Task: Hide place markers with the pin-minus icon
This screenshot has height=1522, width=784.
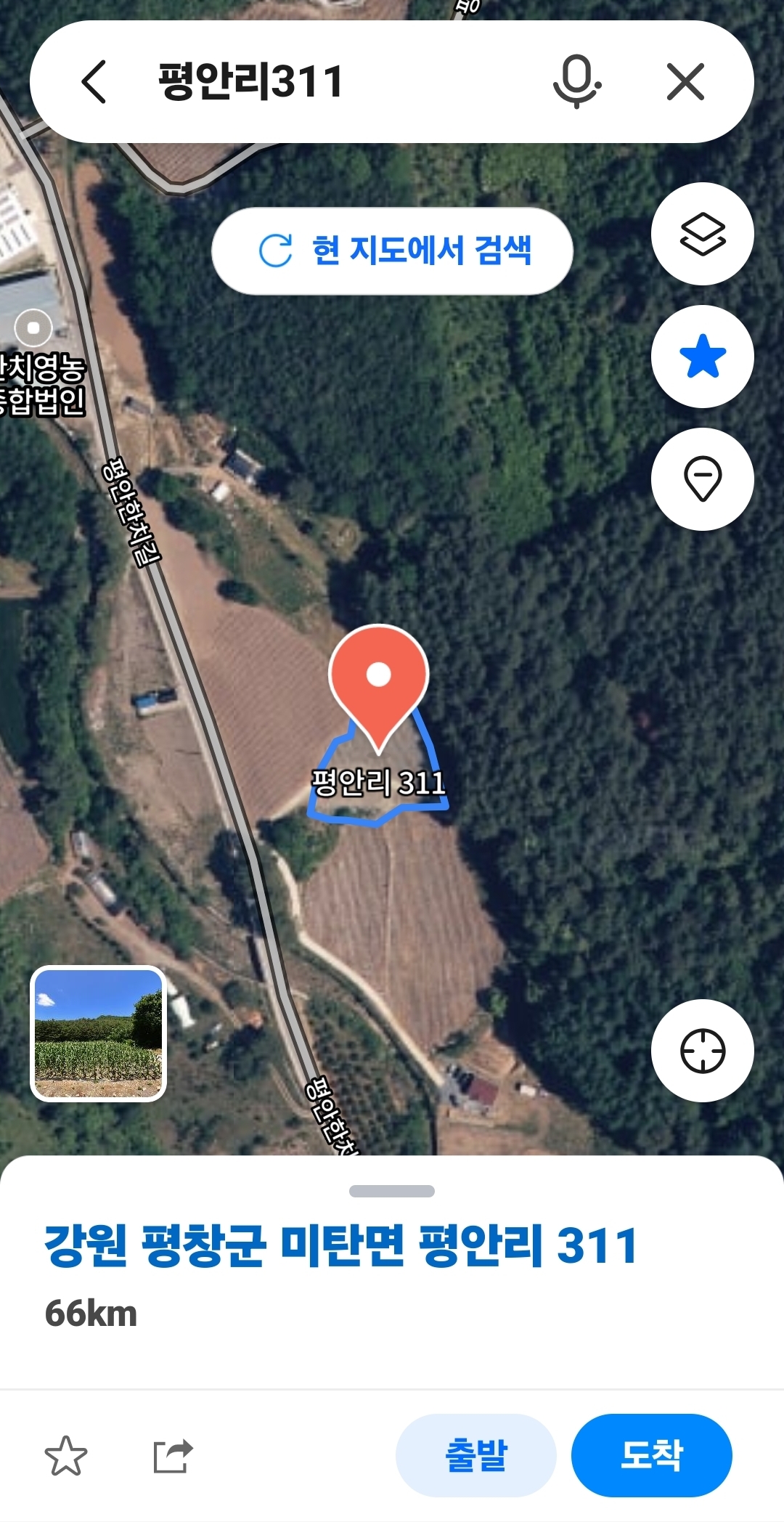Action: 701,479
